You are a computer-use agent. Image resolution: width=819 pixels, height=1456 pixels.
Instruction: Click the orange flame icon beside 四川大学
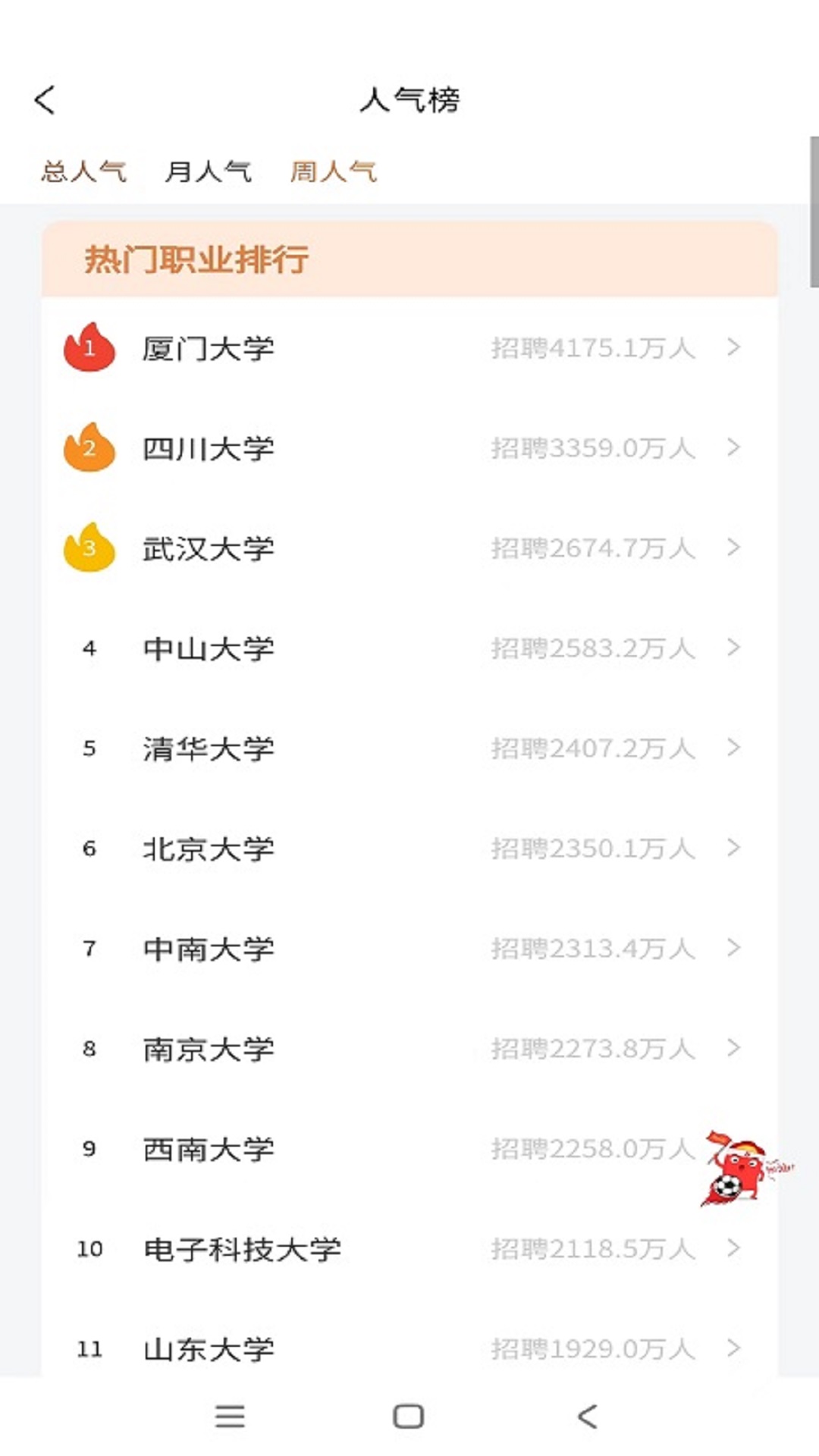[89, 449]
